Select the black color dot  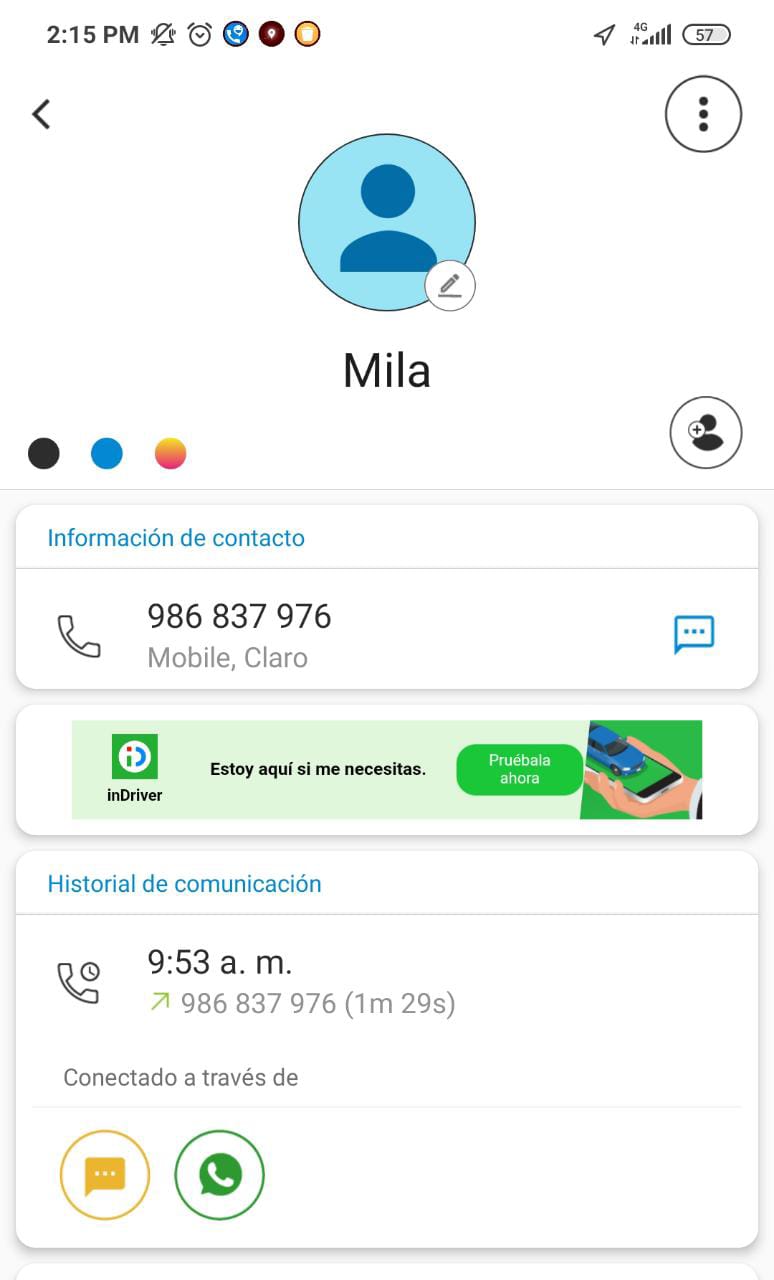44,454
